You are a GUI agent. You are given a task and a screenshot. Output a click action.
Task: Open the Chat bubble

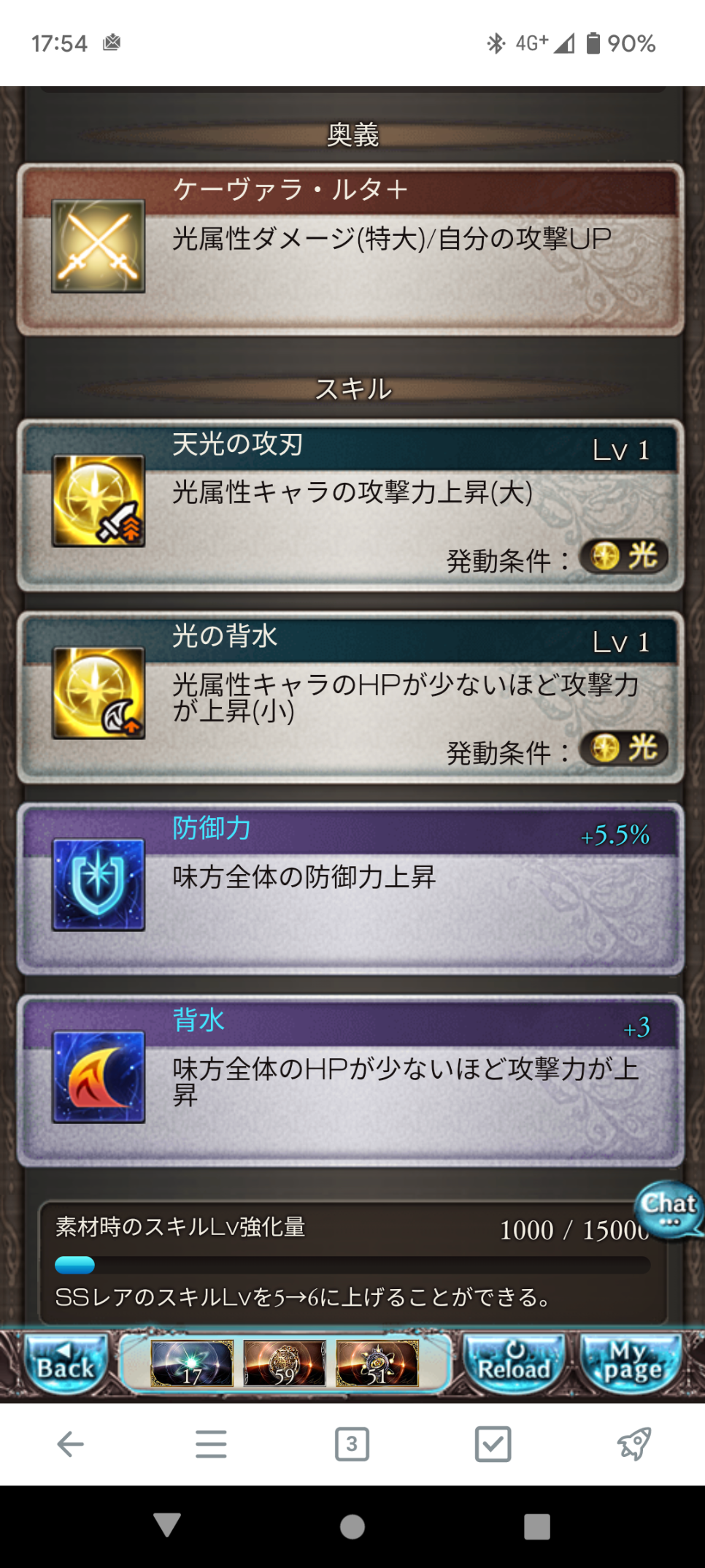click(669, 1210)
